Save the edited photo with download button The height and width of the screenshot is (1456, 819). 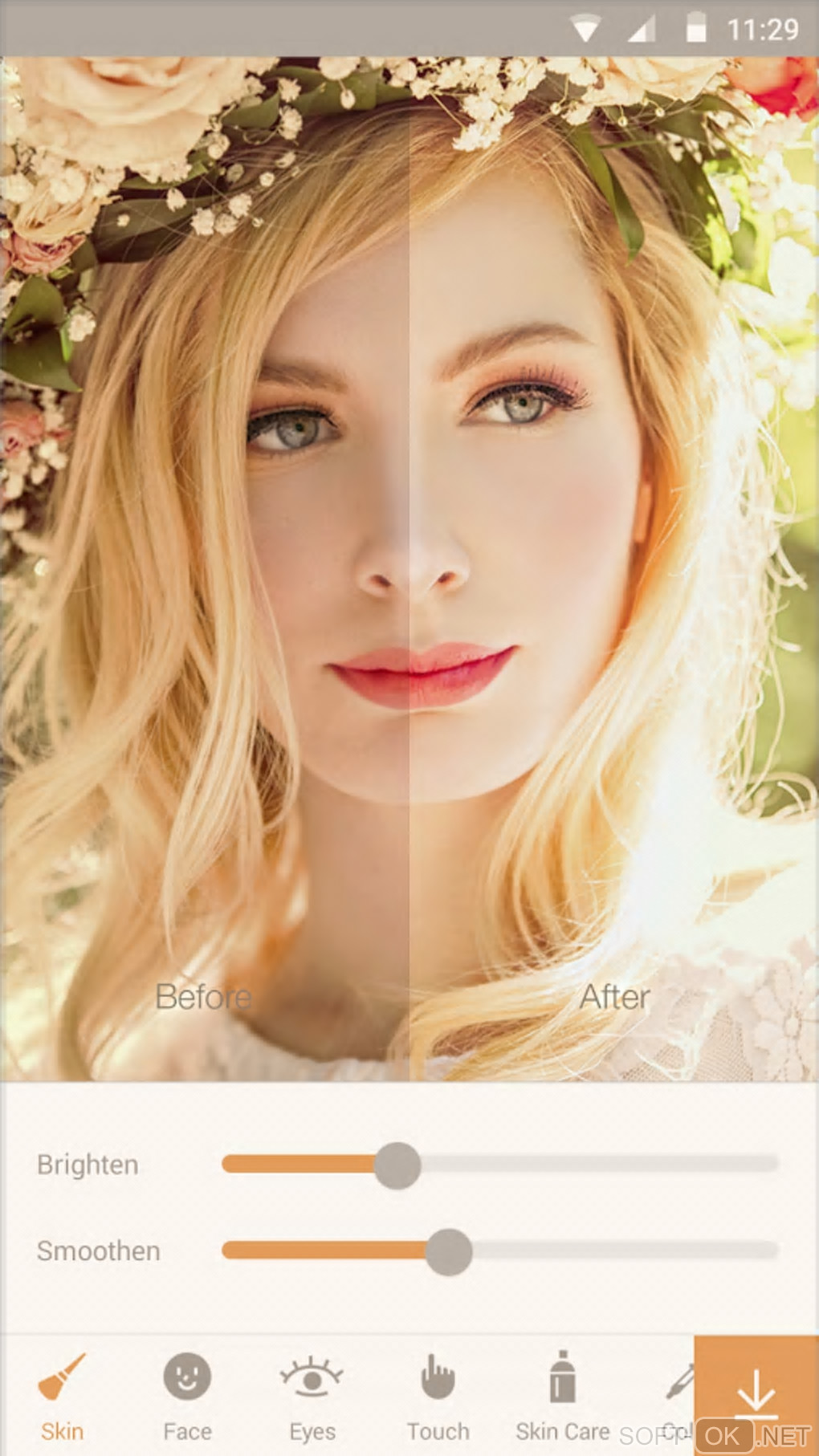(756, 1387)
